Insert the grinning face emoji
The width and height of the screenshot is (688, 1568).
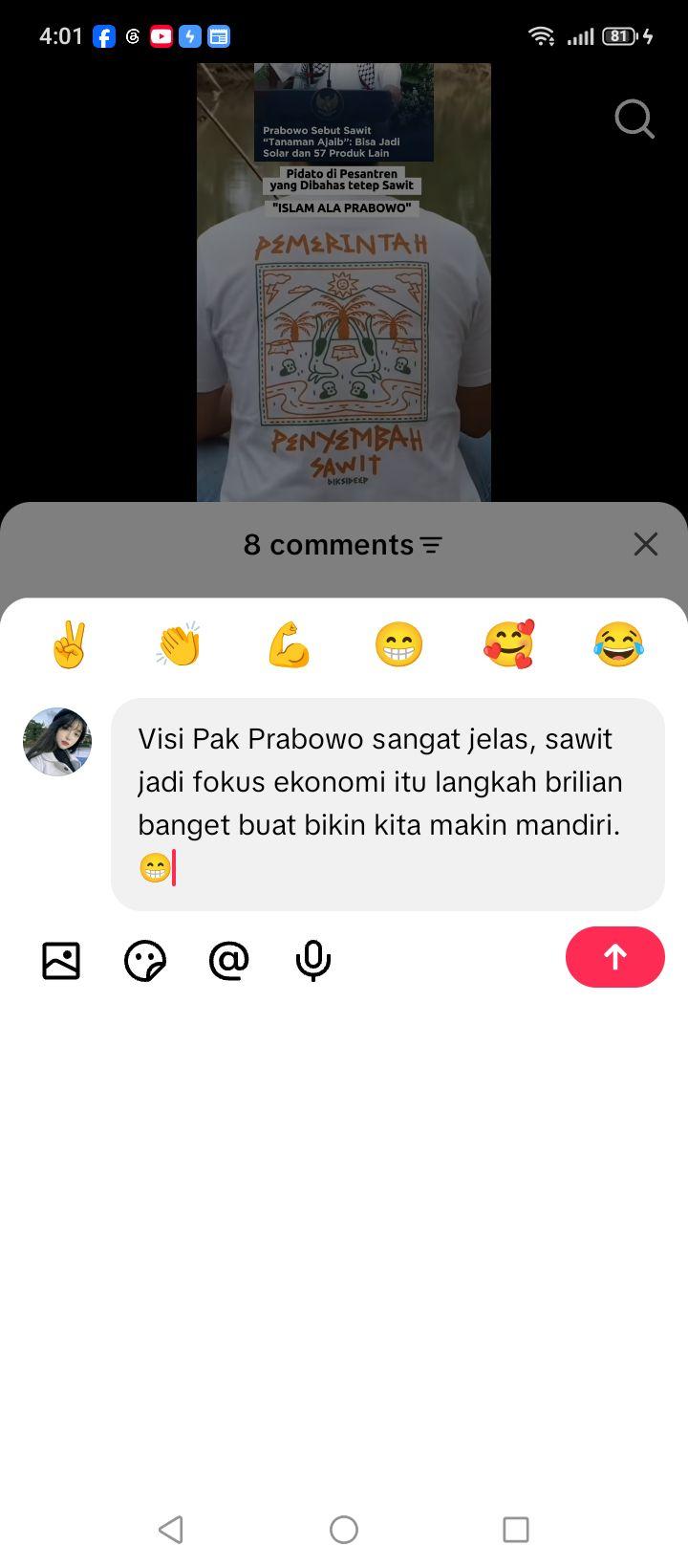pyautogui.click(x=398, y=644)
